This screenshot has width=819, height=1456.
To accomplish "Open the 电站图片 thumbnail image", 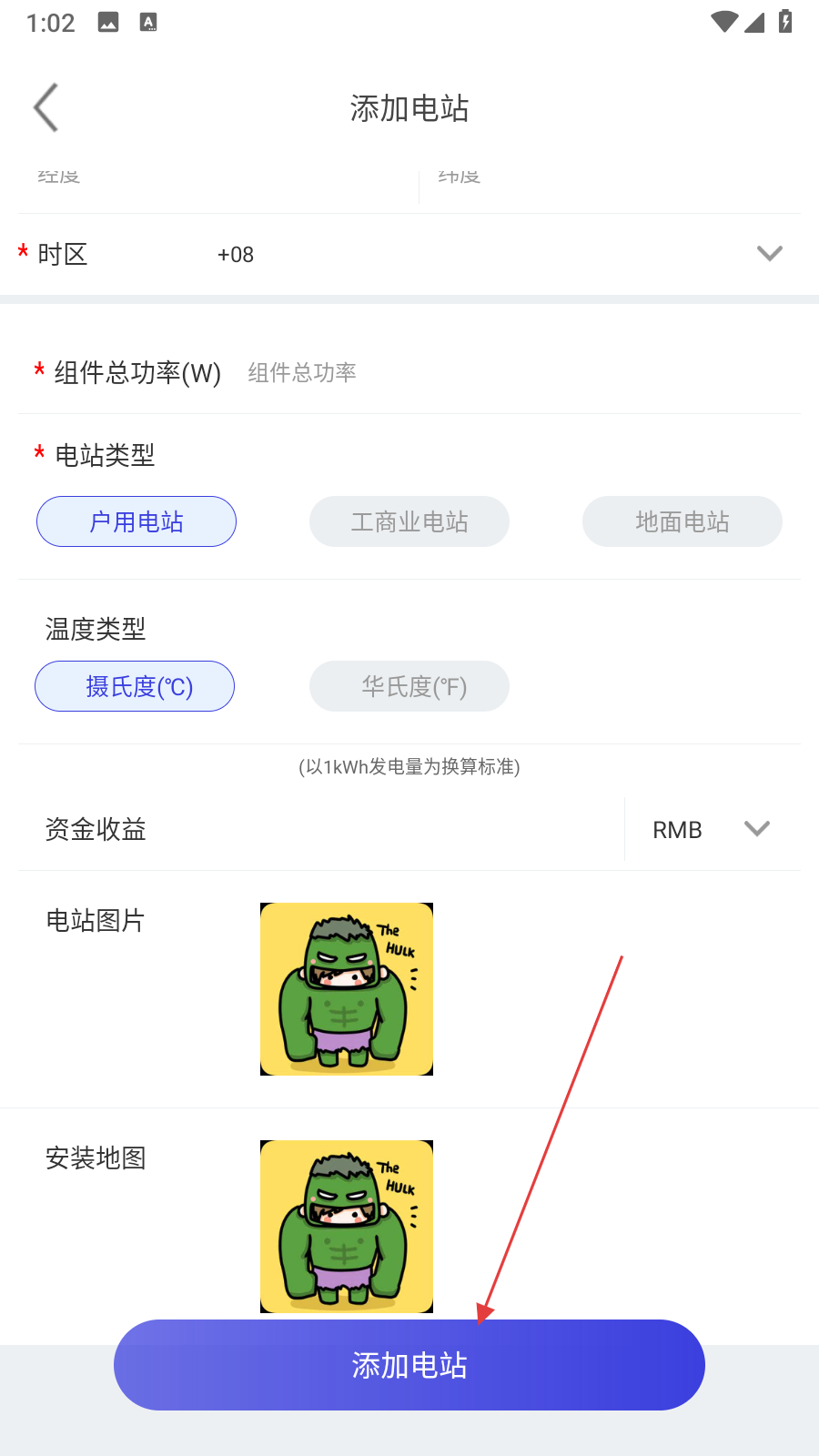I will 347,989.
